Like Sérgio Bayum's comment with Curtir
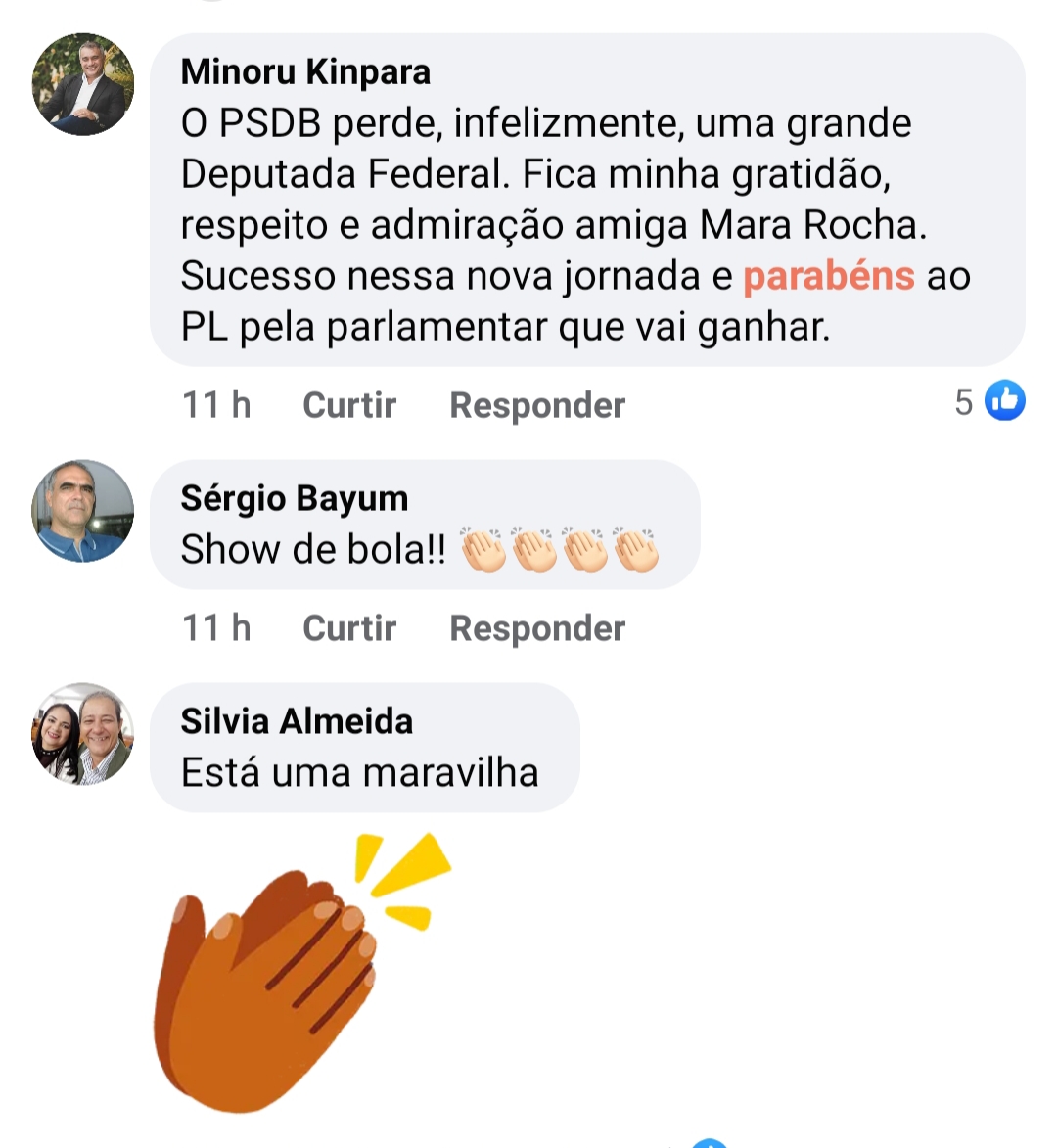Viewport: 1057px width, 1148px height. [x=349, y=627]
